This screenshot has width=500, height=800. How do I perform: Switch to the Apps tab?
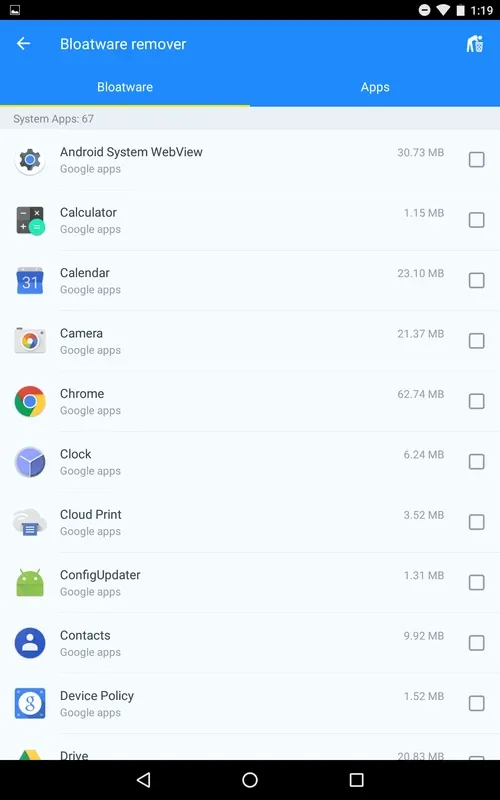[x=375, y=87]
